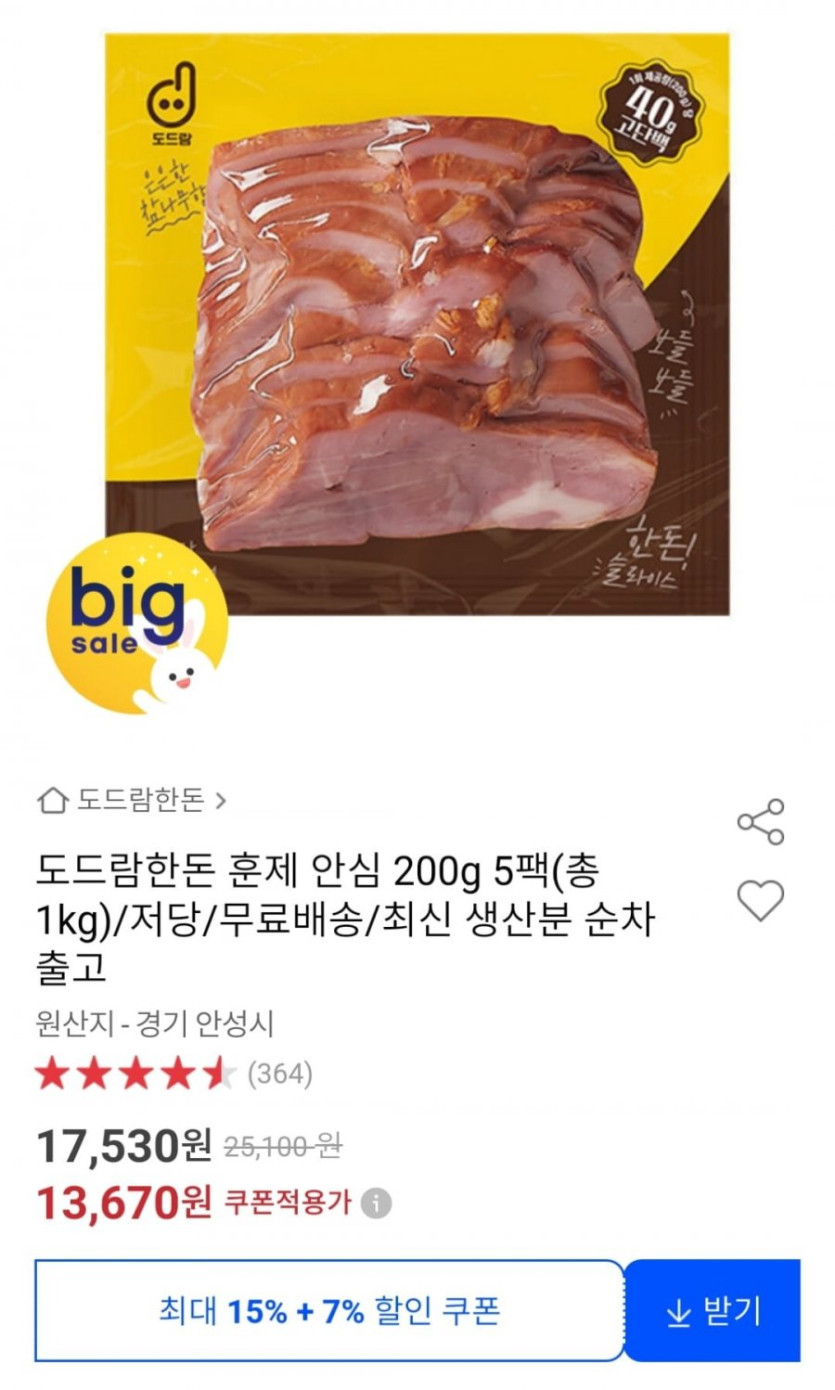Tap the 받기 coupon download button
835x1390 pixels.
click(x=713, y=1311)
